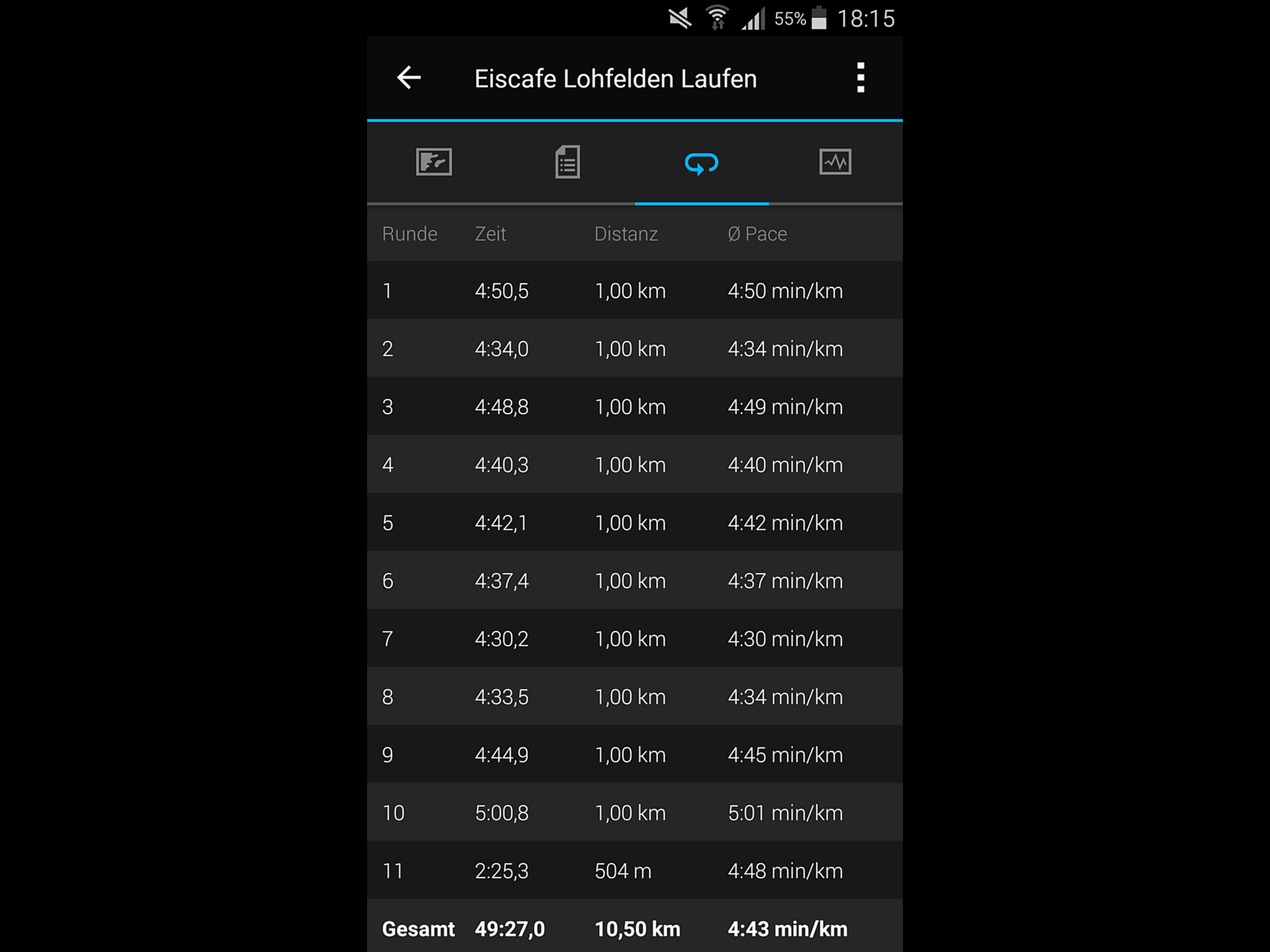Go back using the arrow icon
The height and width of the screenshot is (952, 1270).
click(409, 78)
